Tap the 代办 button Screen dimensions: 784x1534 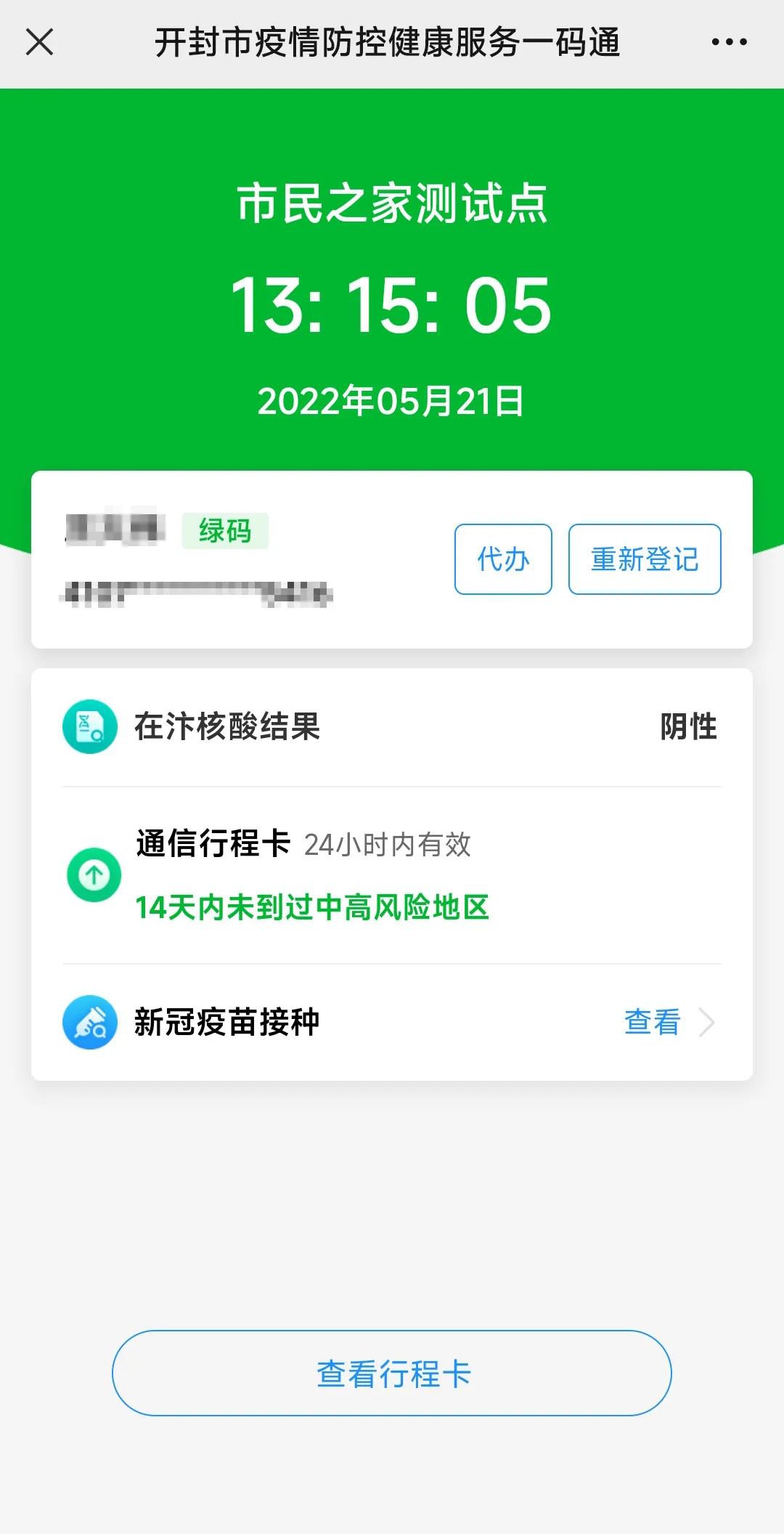click(503, 559)
